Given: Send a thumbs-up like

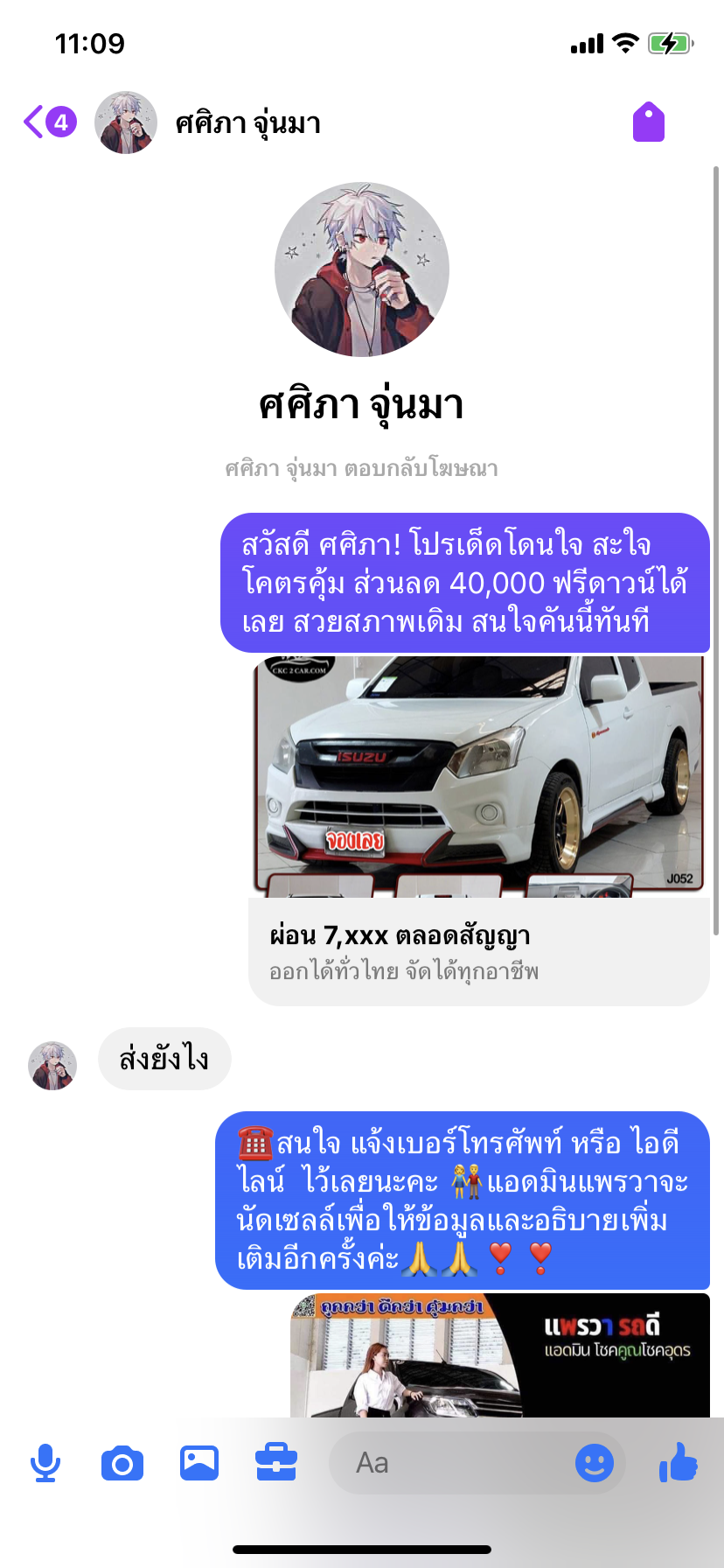Looking at the screenshot, I should point(679,1462).
